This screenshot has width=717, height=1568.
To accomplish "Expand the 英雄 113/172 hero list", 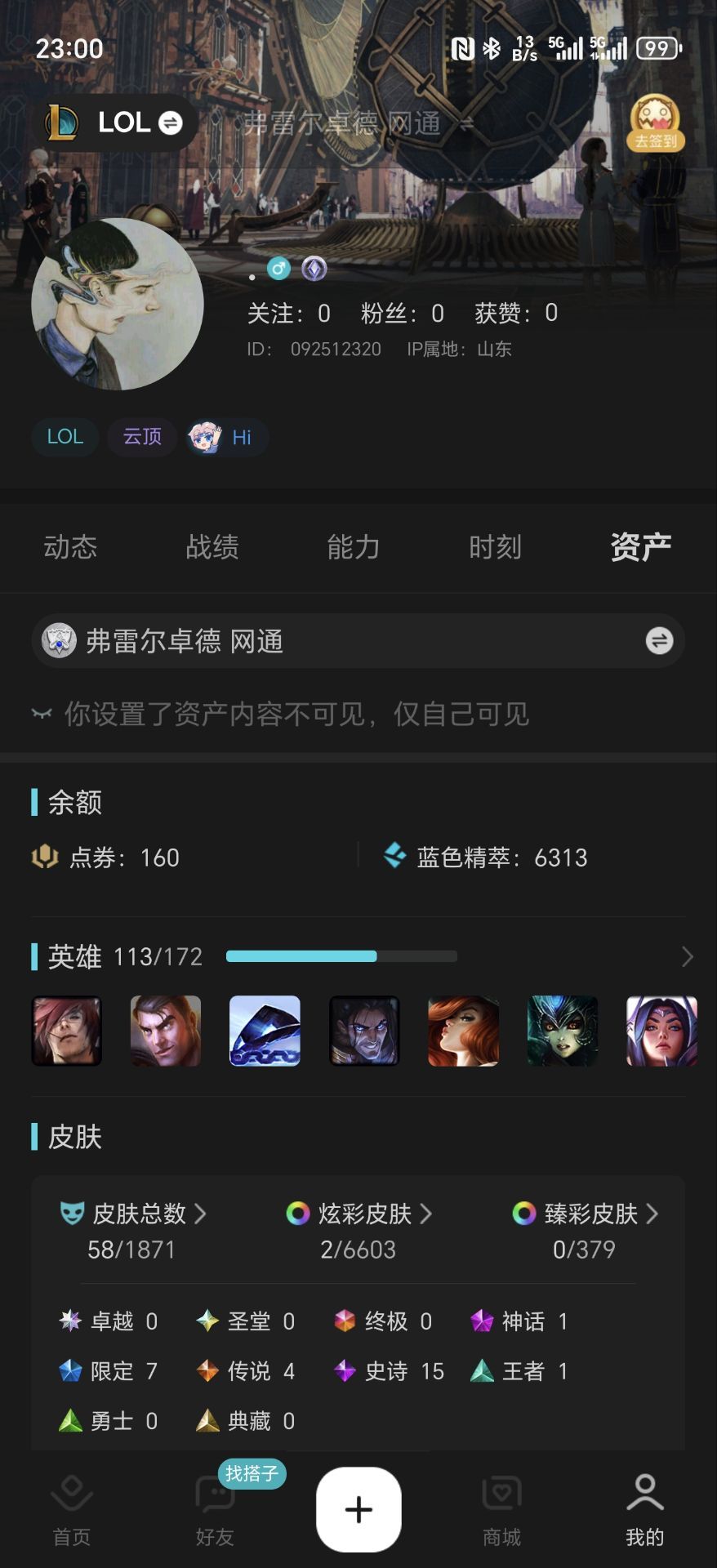I will click(x=688, y=956).
